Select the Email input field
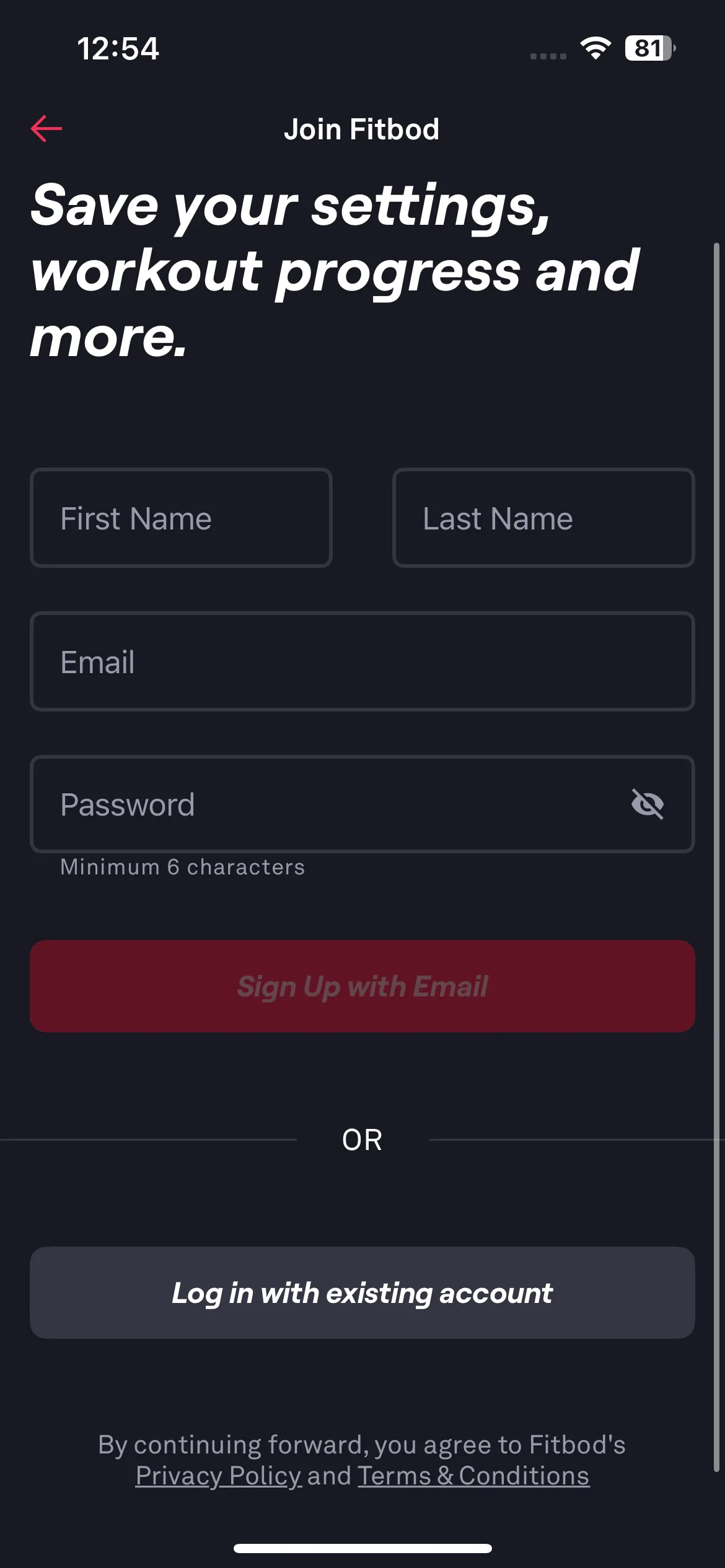The height and width of the screenshot is (1568, 725). pyautogui.click(x=362, y=661)
